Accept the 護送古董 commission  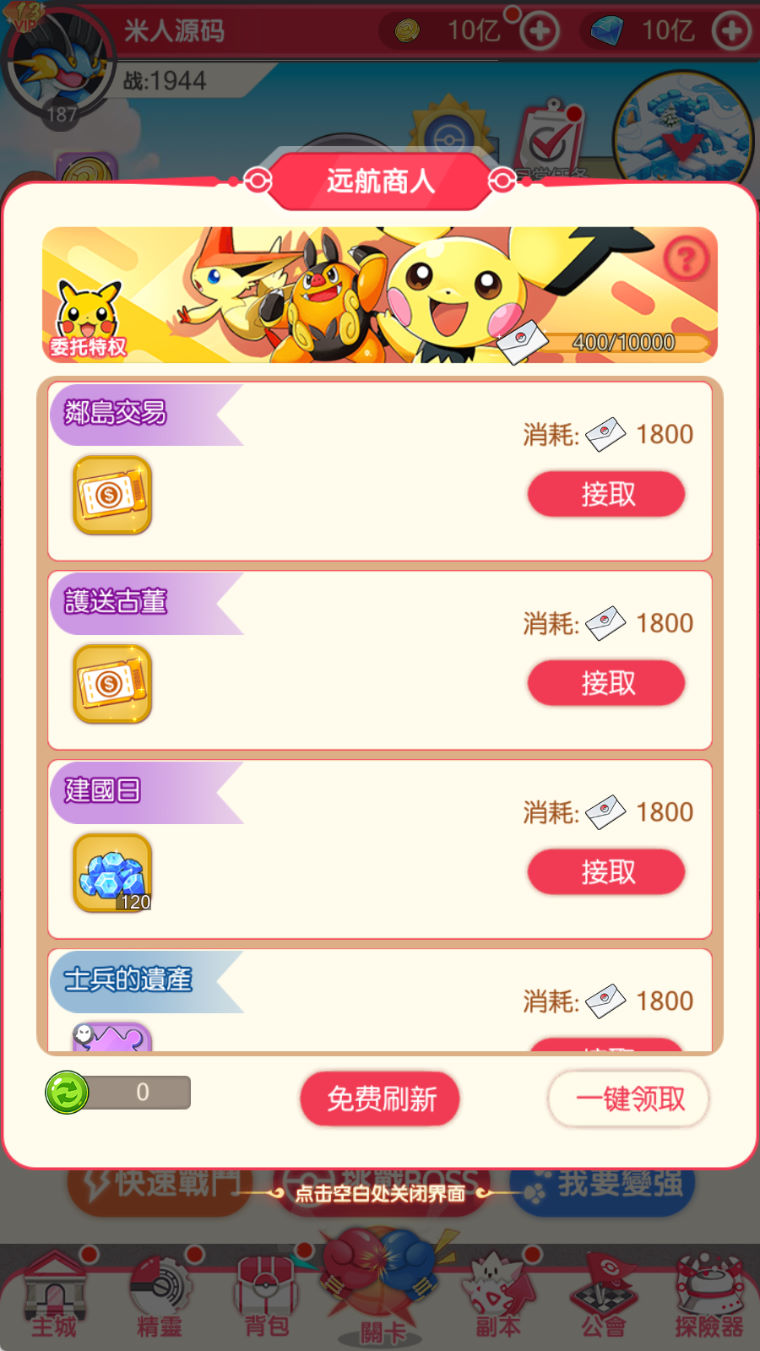click(x=606, y=683)
